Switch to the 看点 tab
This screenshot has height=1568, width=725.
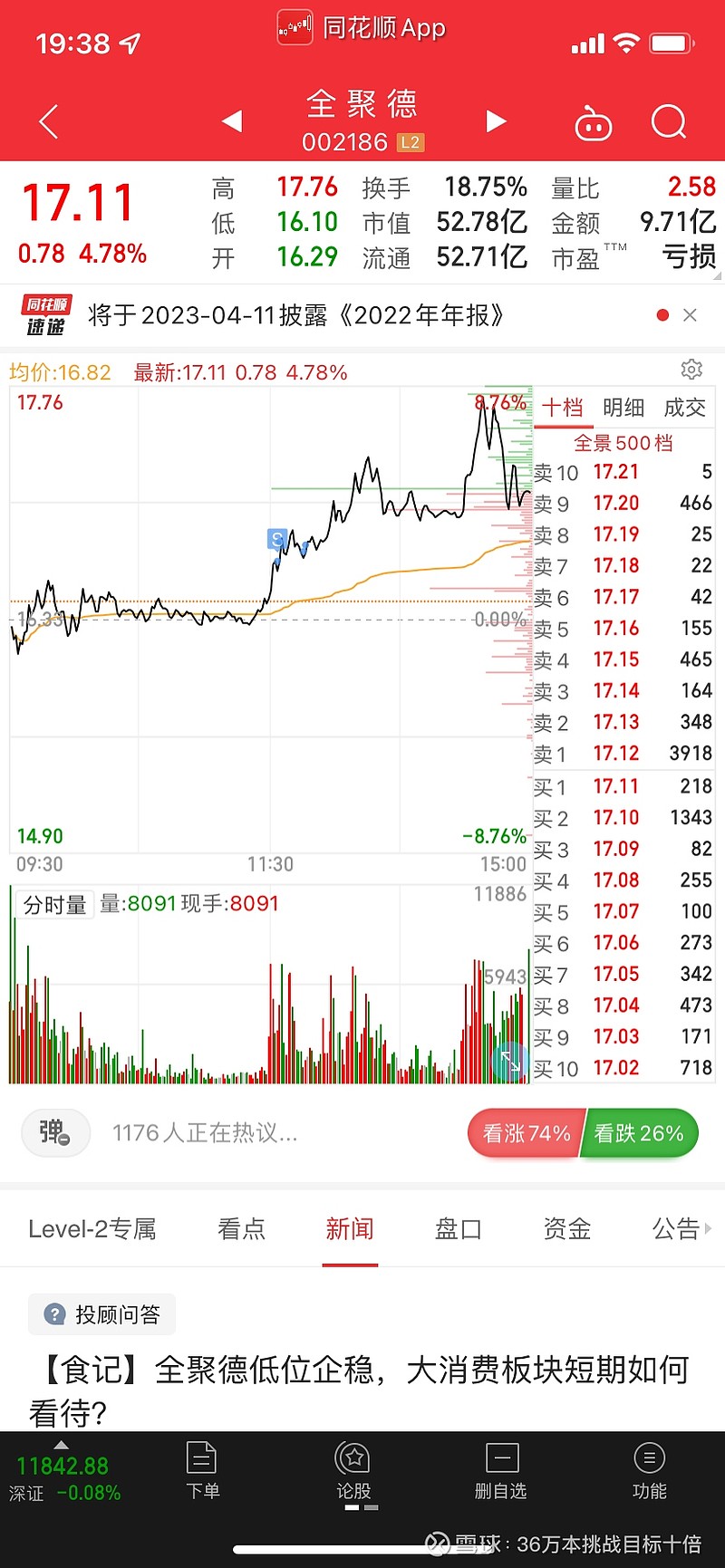(x=241, y=1229)
